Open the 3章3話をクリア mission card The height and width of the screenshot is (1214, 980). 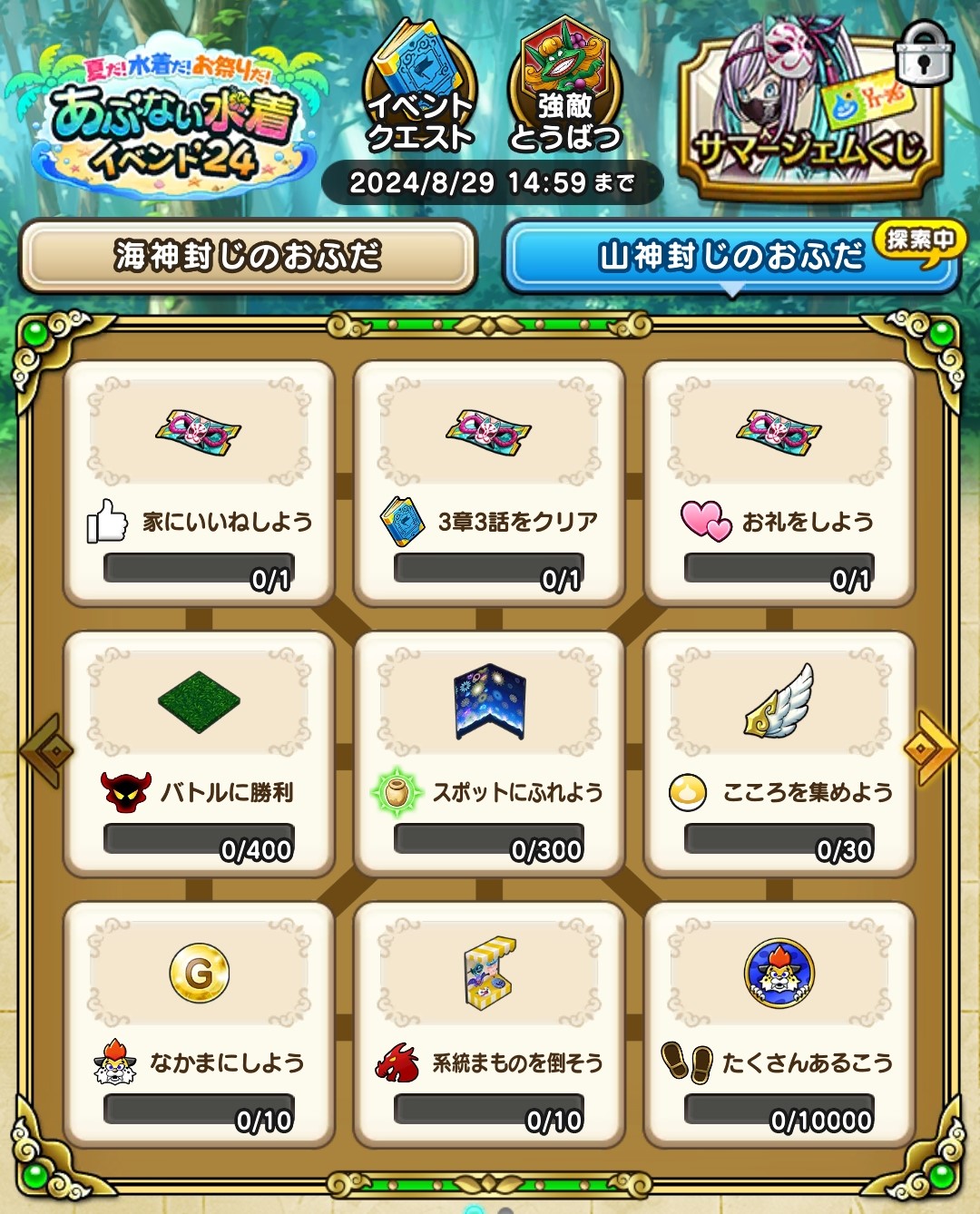coord(489,483)
